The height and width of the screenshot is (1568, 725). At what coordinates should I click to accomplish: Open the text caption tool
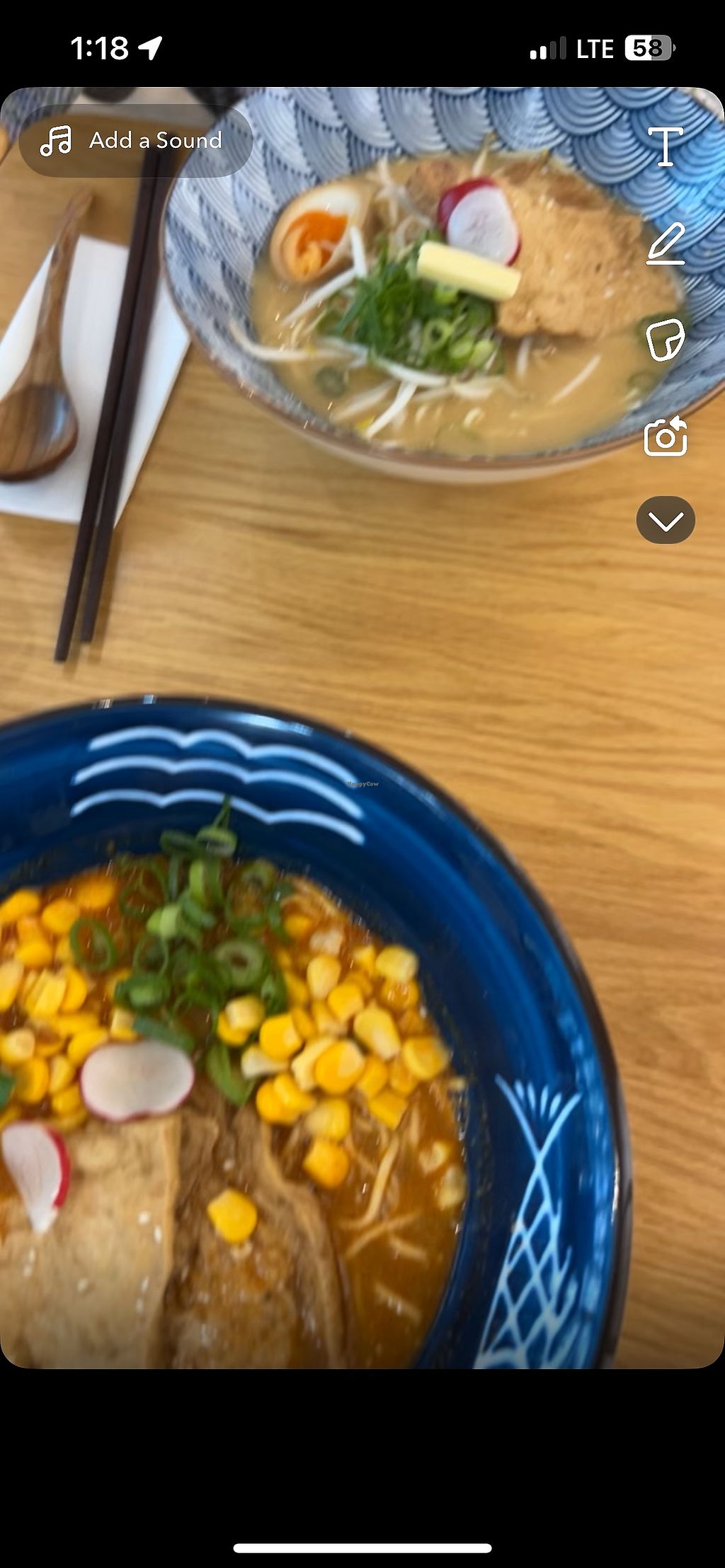tap(666, 146)
